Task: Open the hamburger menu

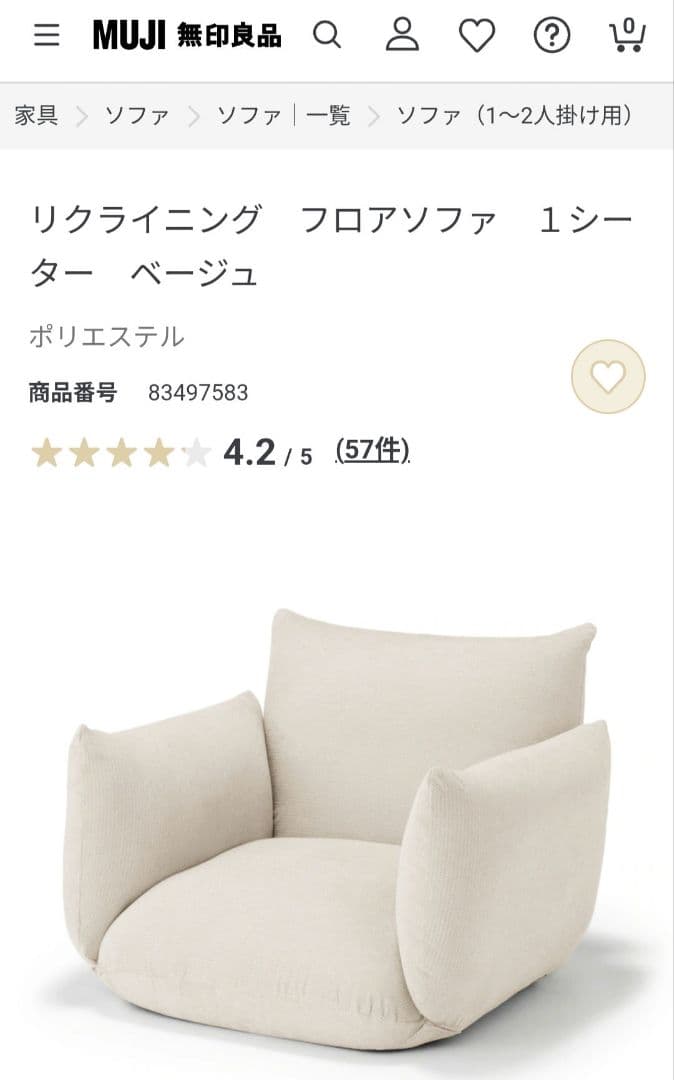Action: tap(46, 36)
